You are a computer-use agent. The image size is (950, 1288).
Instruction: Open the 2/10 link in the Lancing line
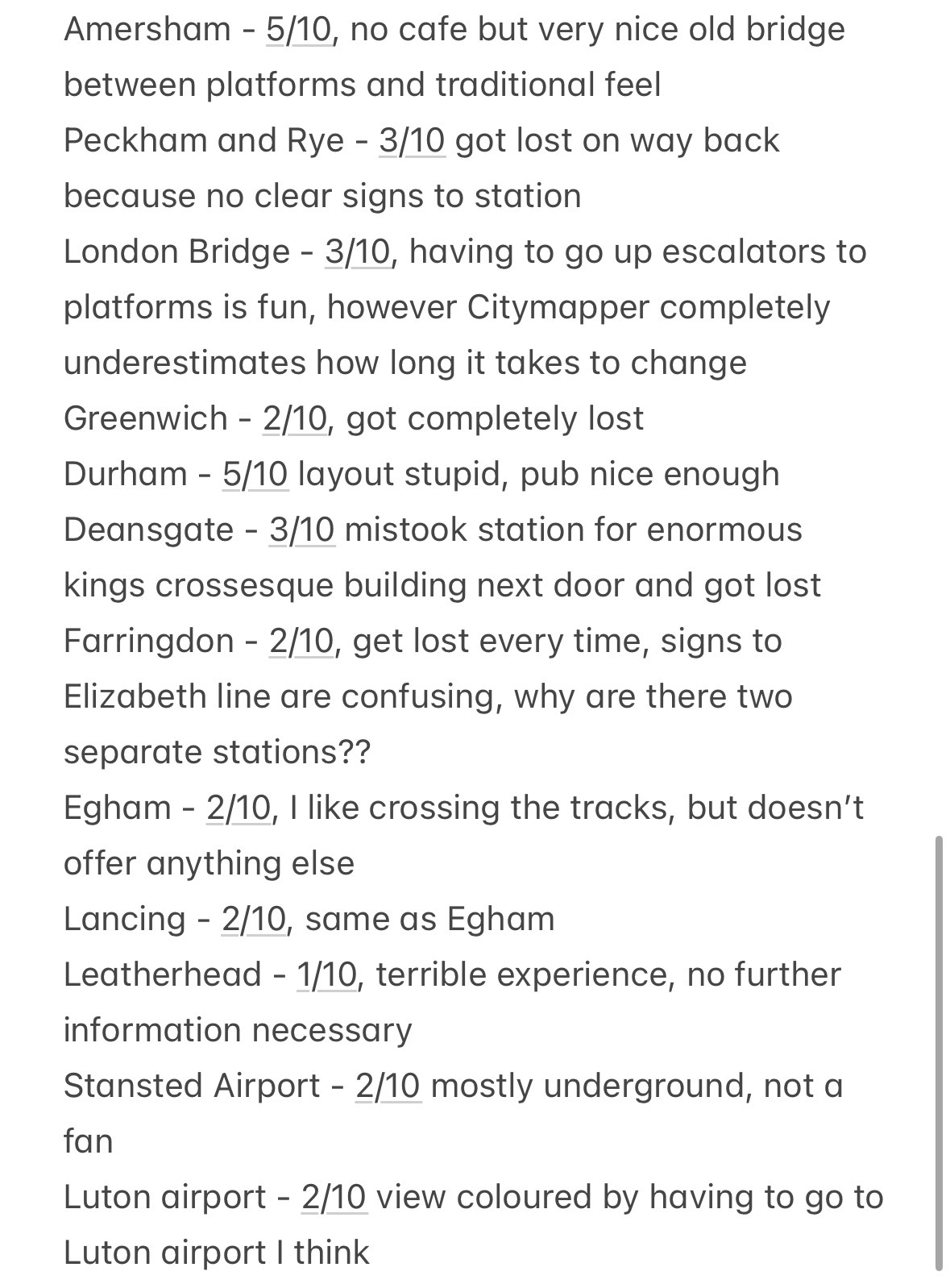click(x=253, y=920)
